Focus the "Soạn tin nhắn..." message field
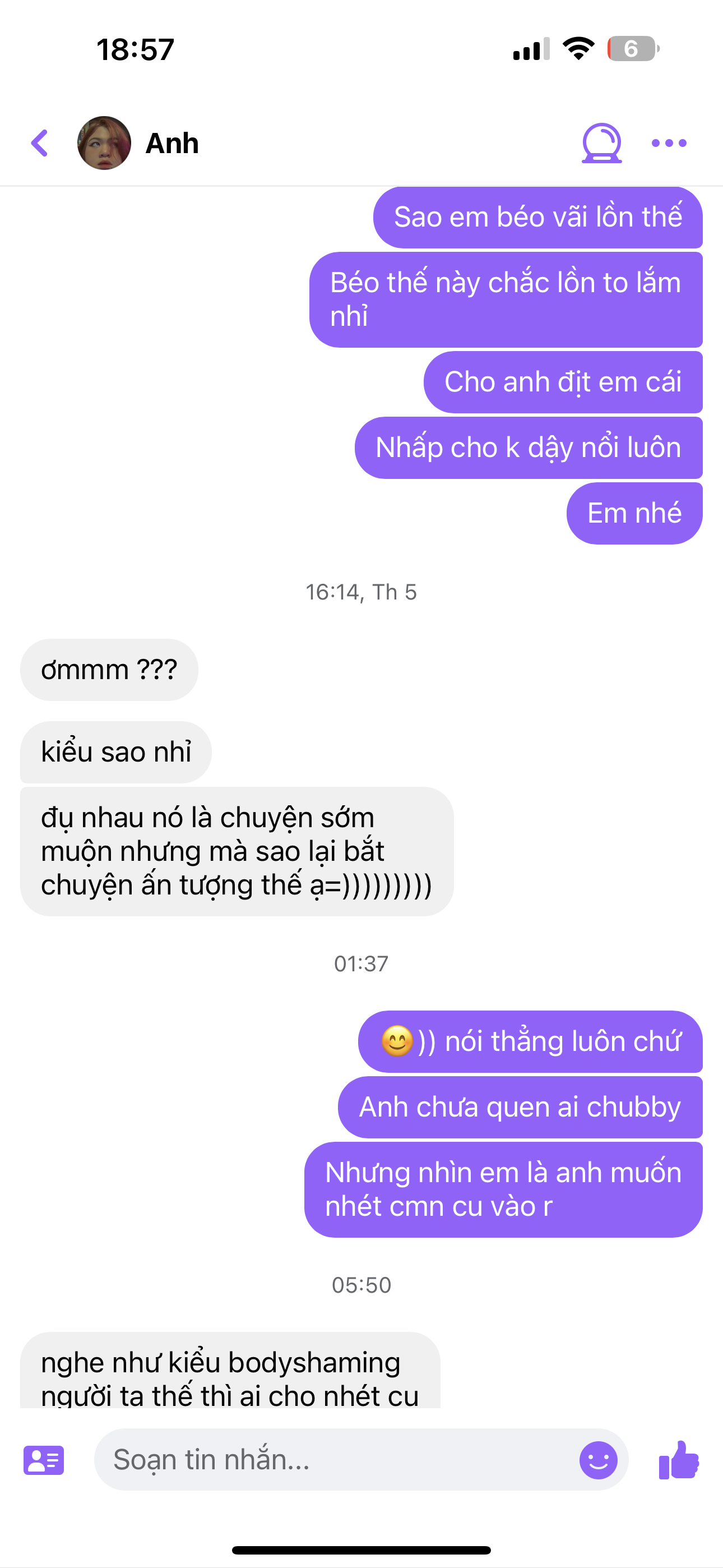Viewport: 723px width, 1568px height. tap(335, 1460)
